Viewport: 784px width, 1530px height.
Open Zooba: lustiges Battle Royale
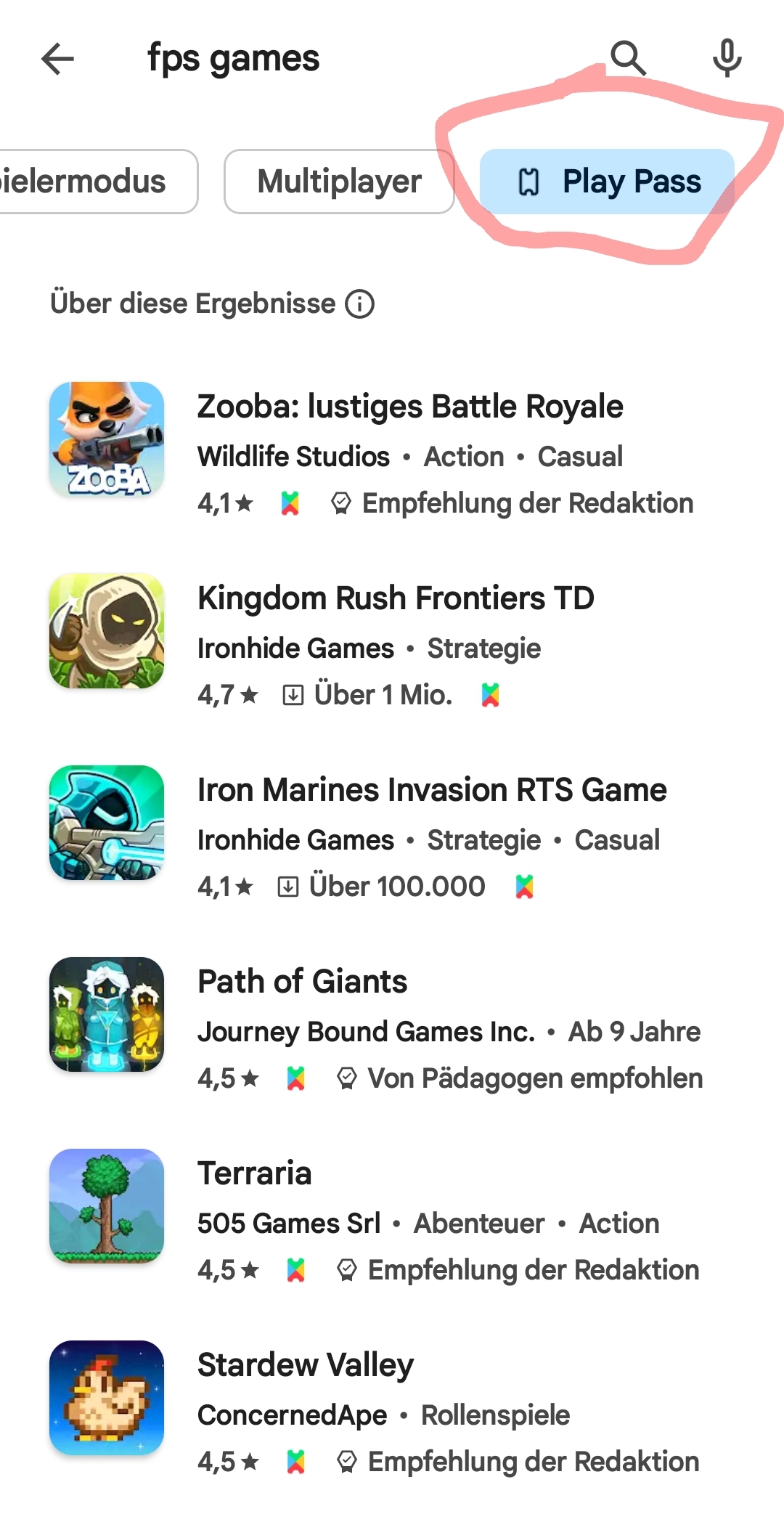point(410,407)
